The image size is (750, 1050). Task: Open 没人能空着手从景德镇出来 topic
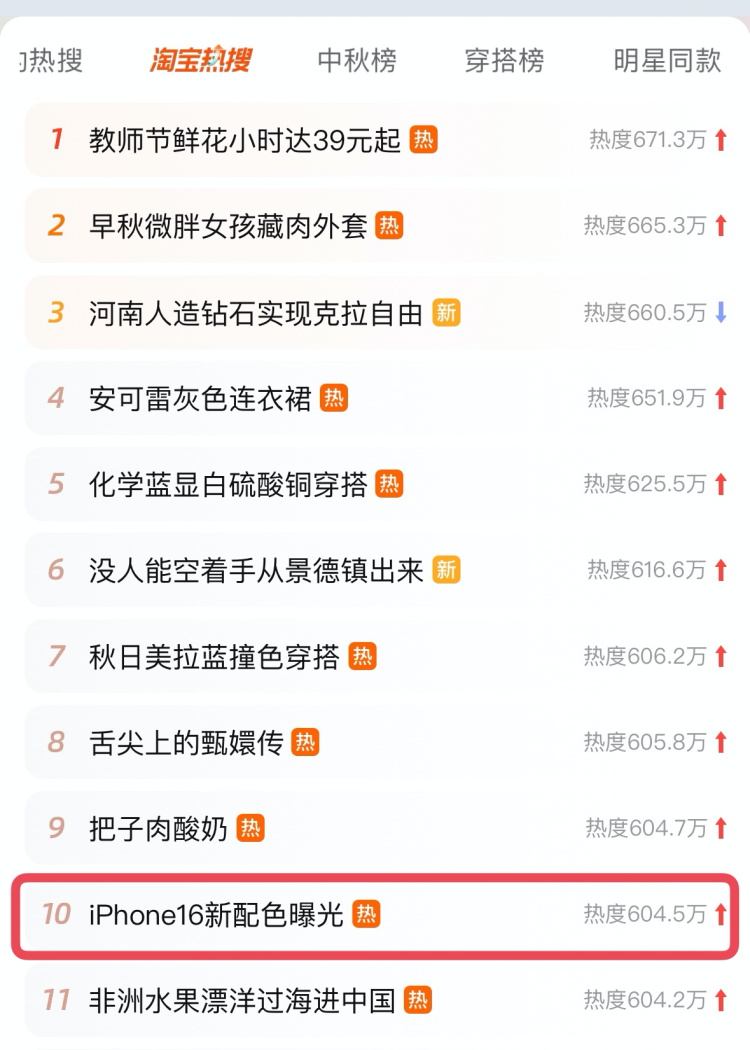(x=256, y=571)
